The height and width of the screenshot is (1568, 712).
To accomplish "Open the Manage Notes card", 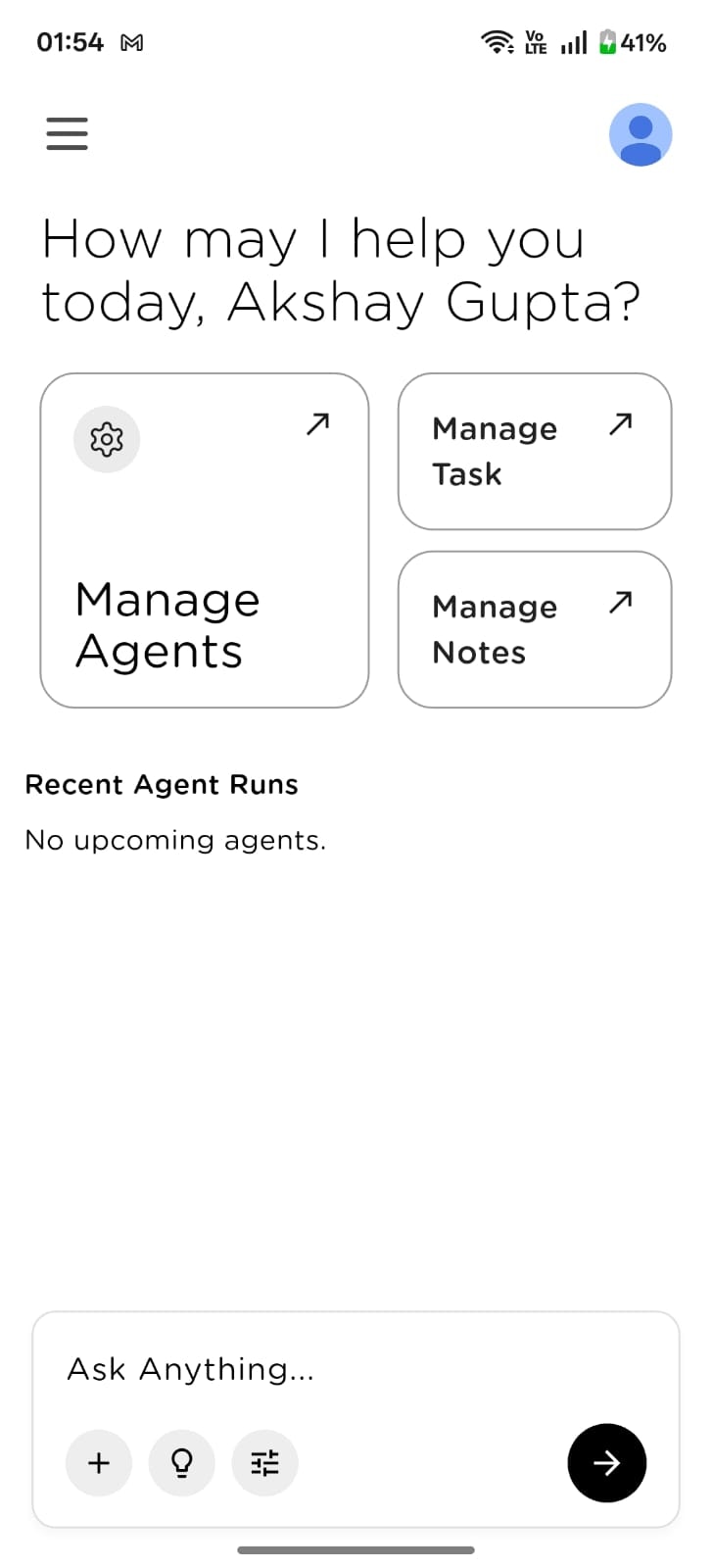I will (x=534, y=629).
